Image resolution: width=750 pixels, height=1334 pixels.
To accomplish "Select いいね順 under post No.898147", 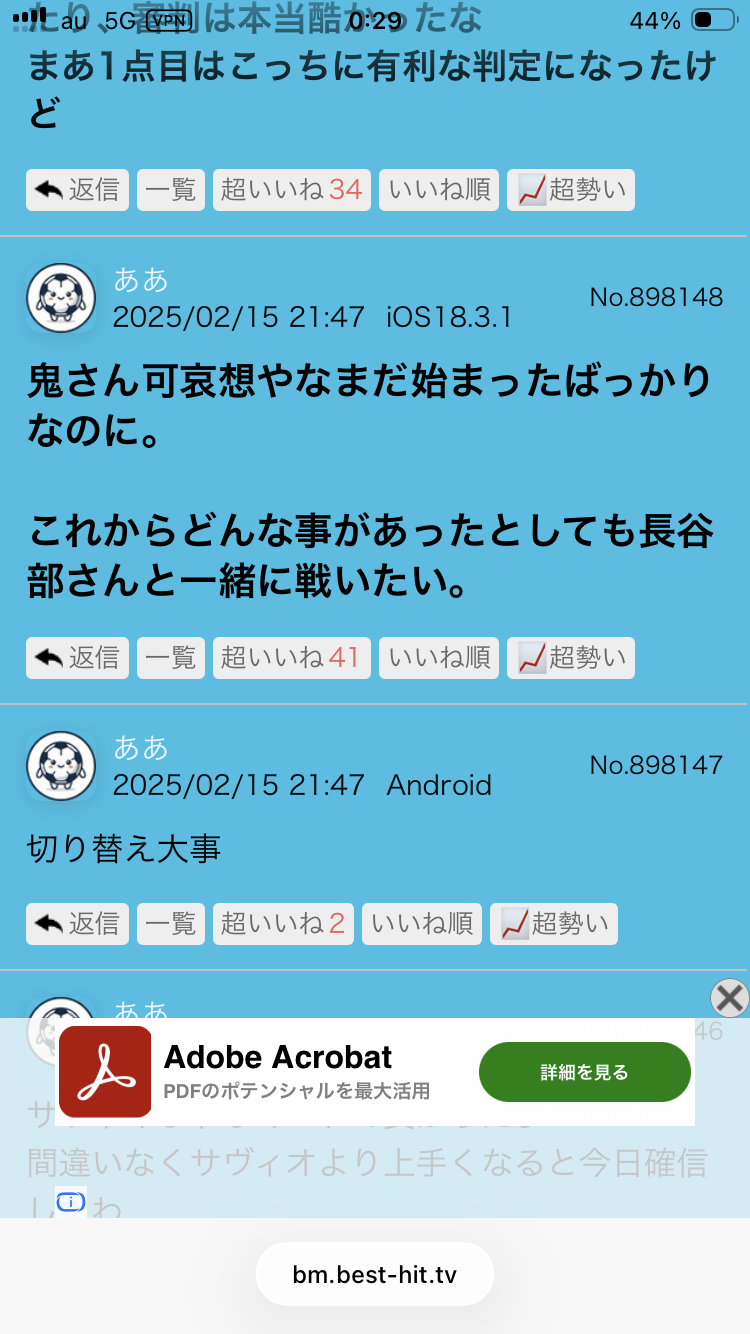I will (422, 924).
